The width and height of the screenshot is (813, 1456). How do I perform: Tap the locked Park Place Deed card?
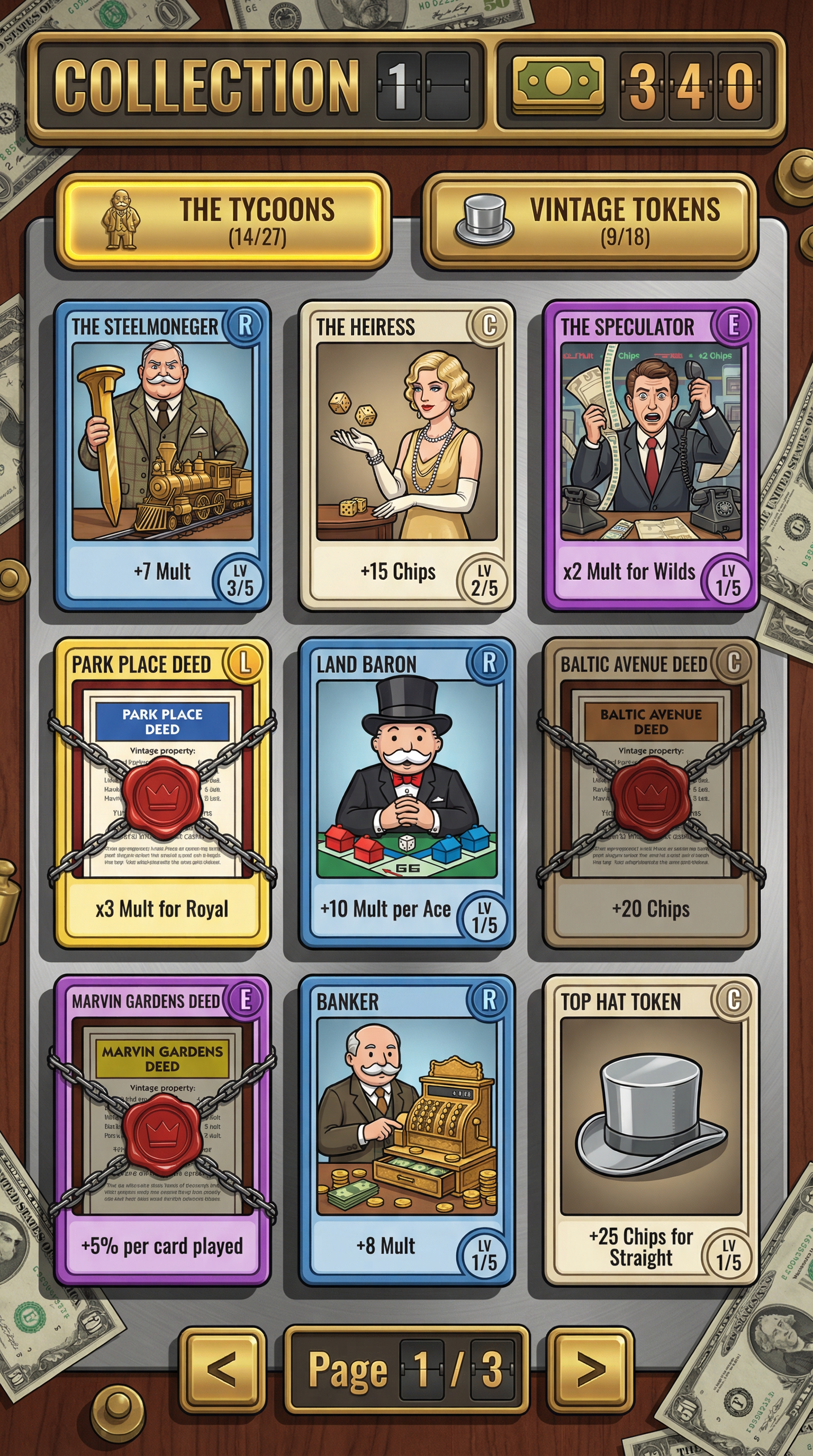coord(163,793)
